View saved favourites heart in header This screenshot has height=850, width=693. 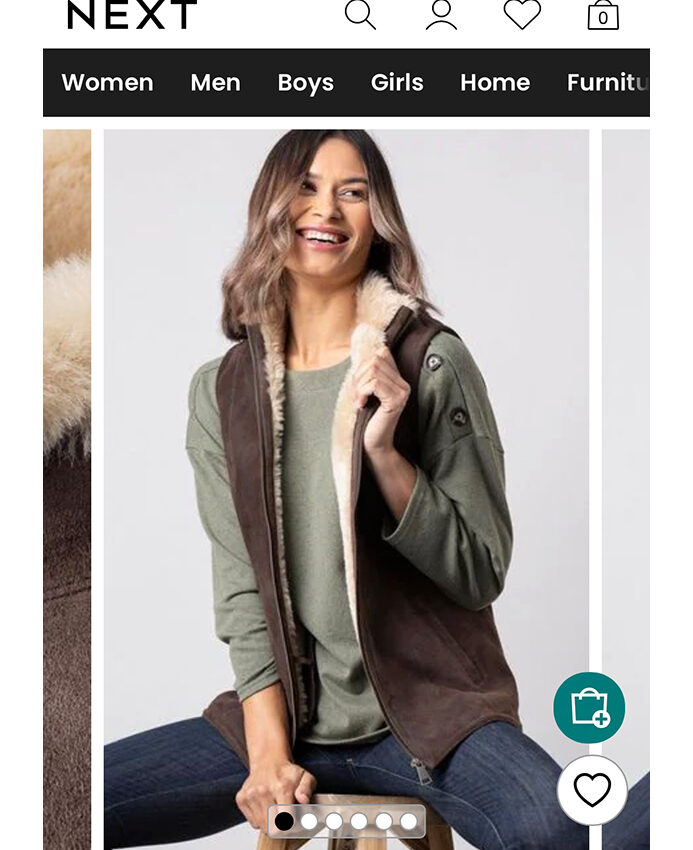pyautogui.click(x=522, y=14)
